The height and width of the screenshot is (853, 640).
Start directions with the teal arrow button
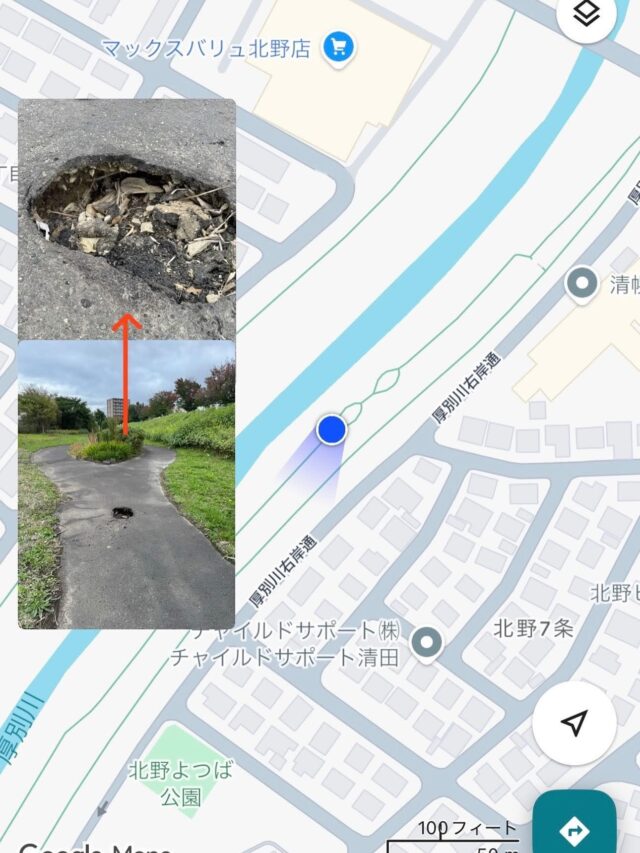coord(574,828)
